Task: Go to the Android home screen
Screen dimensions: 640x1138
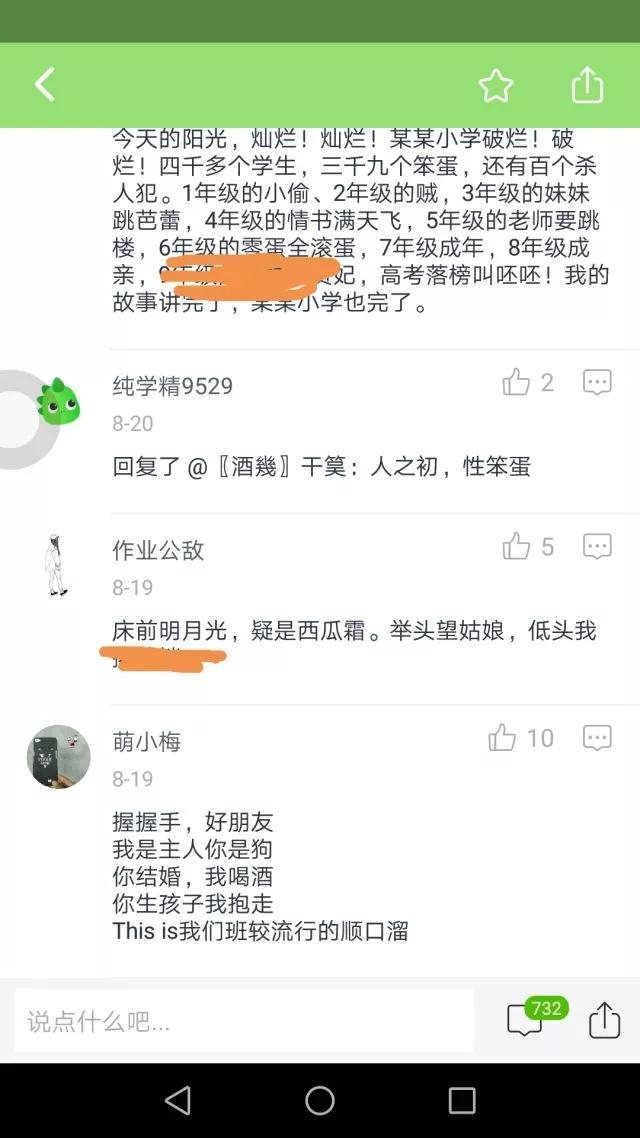Action: coord(320,1101)
